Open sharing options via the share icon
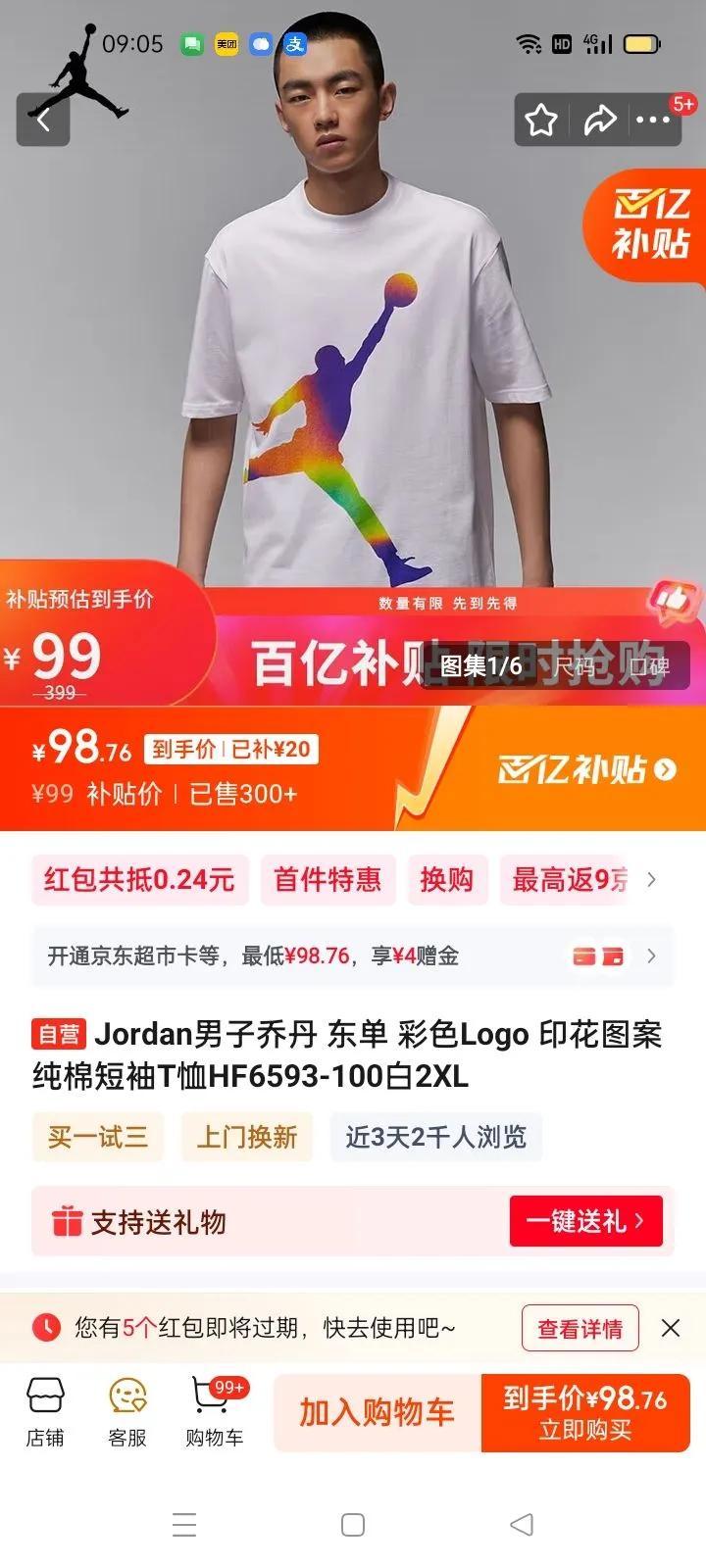The height and width of the screenshot is (1568, 706). click(599, 120)
